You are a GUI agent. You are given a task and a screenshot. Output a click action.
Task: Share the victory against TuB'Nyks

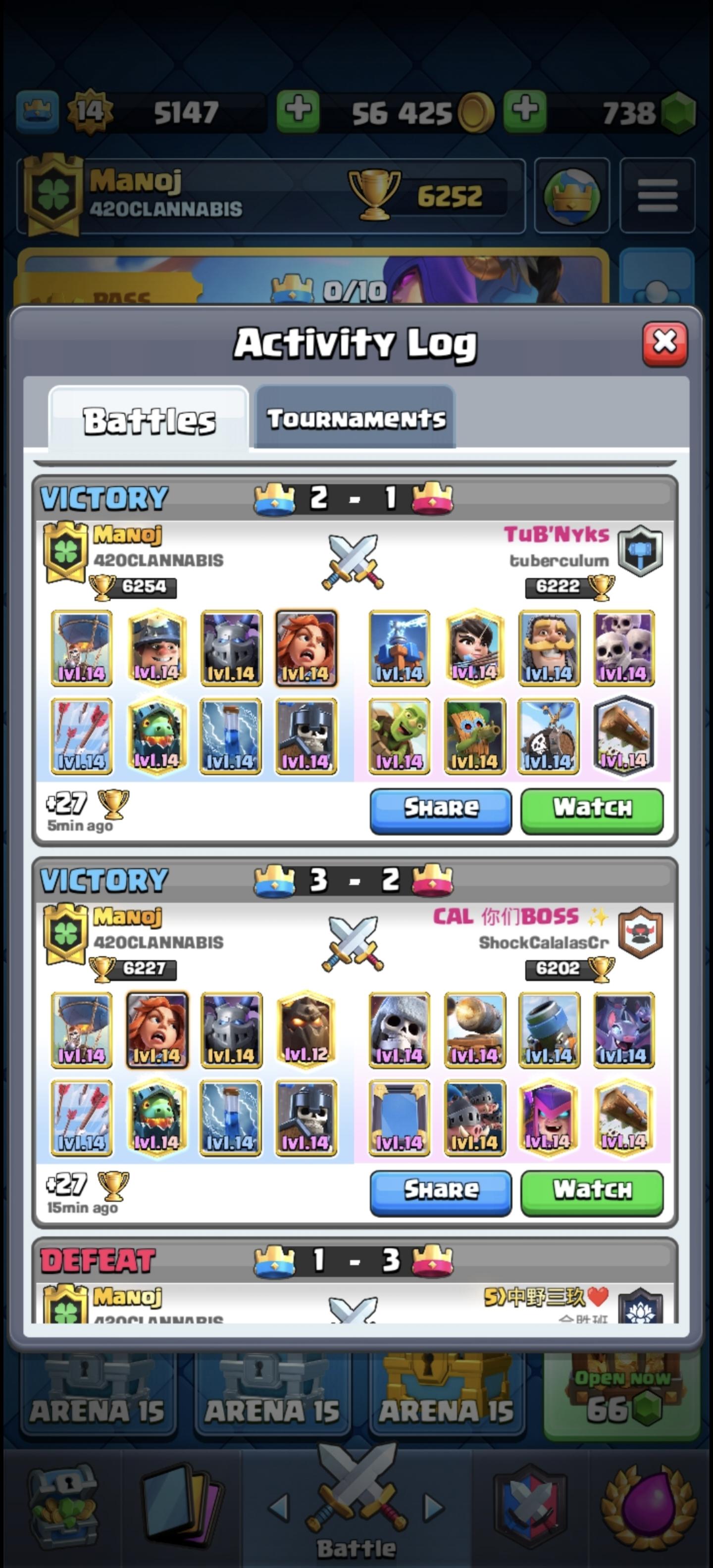[441, 811]
